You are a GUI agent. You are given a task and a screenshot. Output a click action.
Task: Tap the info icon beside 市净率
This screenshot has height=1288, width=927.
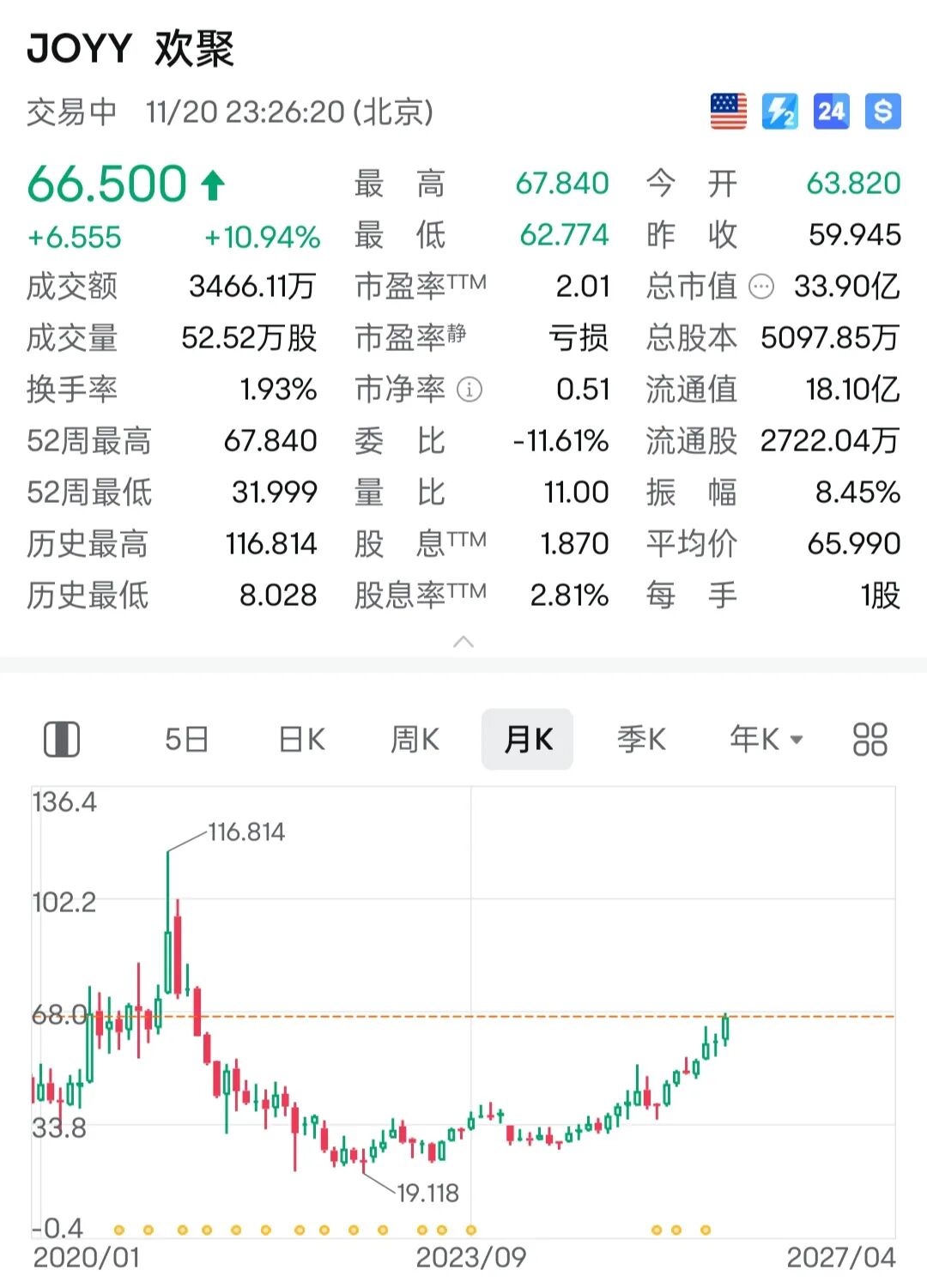(x=469, y=390)
